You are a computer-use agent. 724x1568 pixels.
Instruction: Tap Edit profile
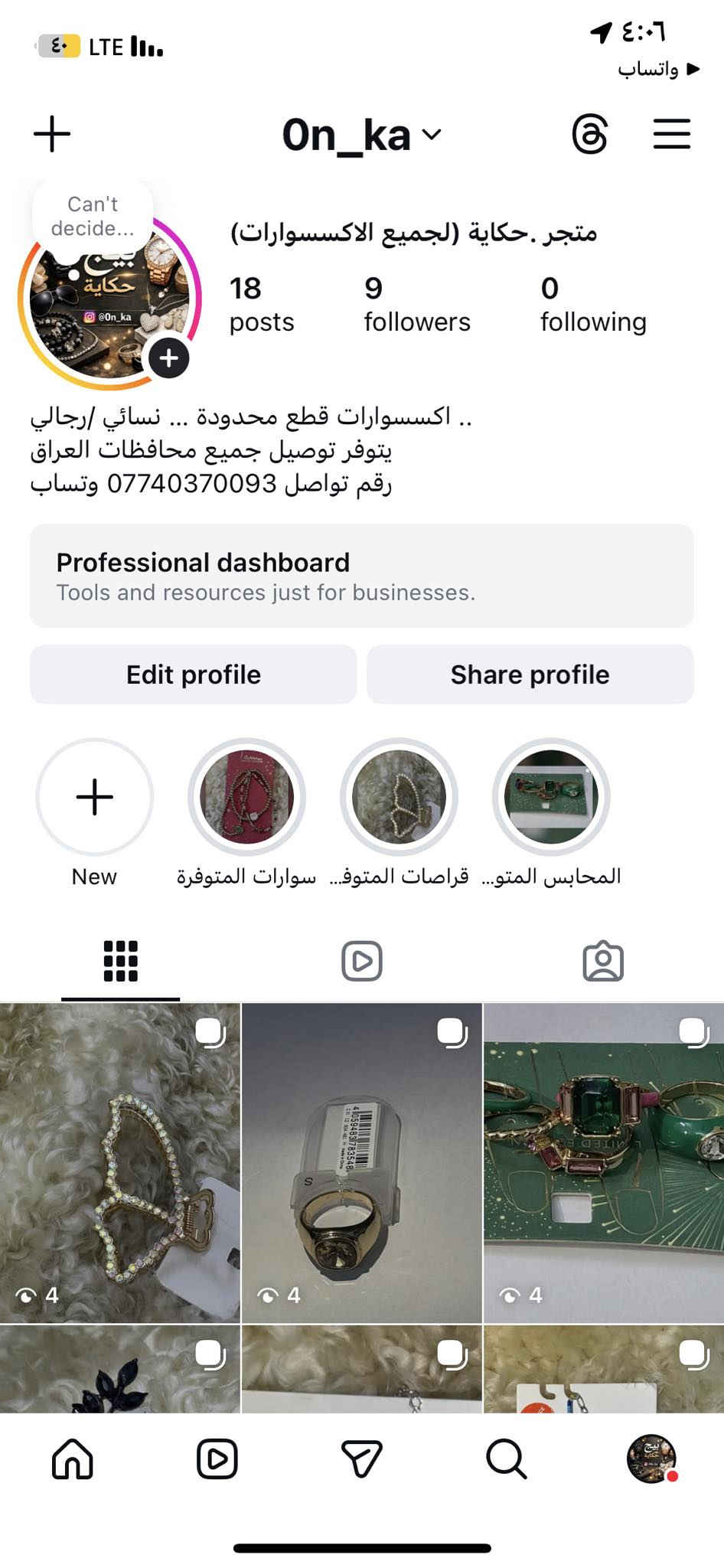click(x=193, y=675)
